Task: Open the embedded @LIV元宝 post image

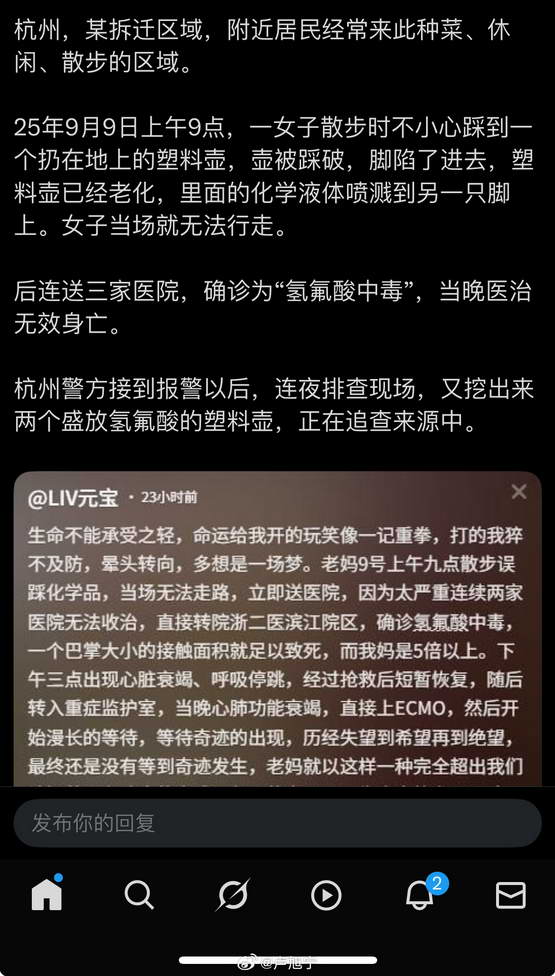Action: point(278,629)
